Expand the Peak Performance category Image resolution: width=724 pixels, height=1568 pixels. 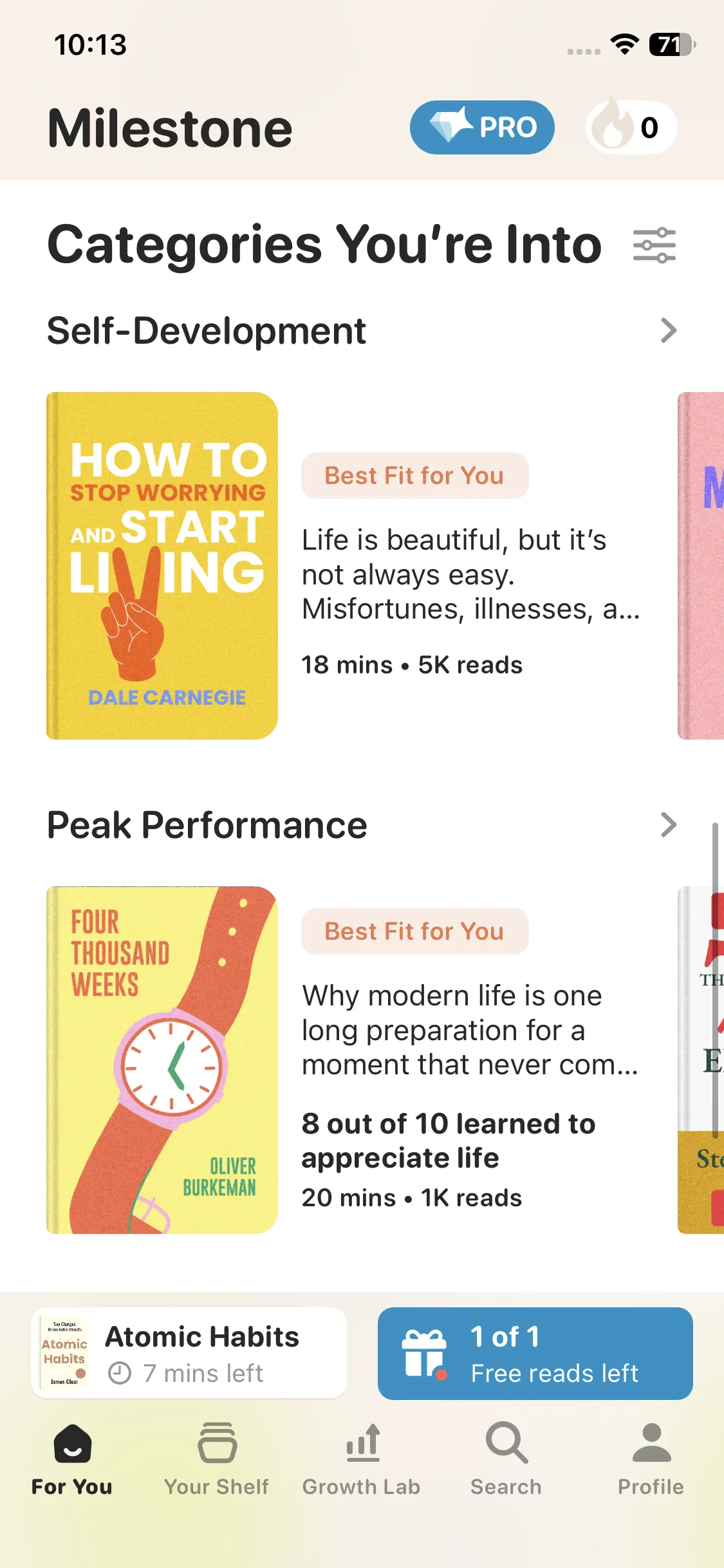[x=362, y=825]
